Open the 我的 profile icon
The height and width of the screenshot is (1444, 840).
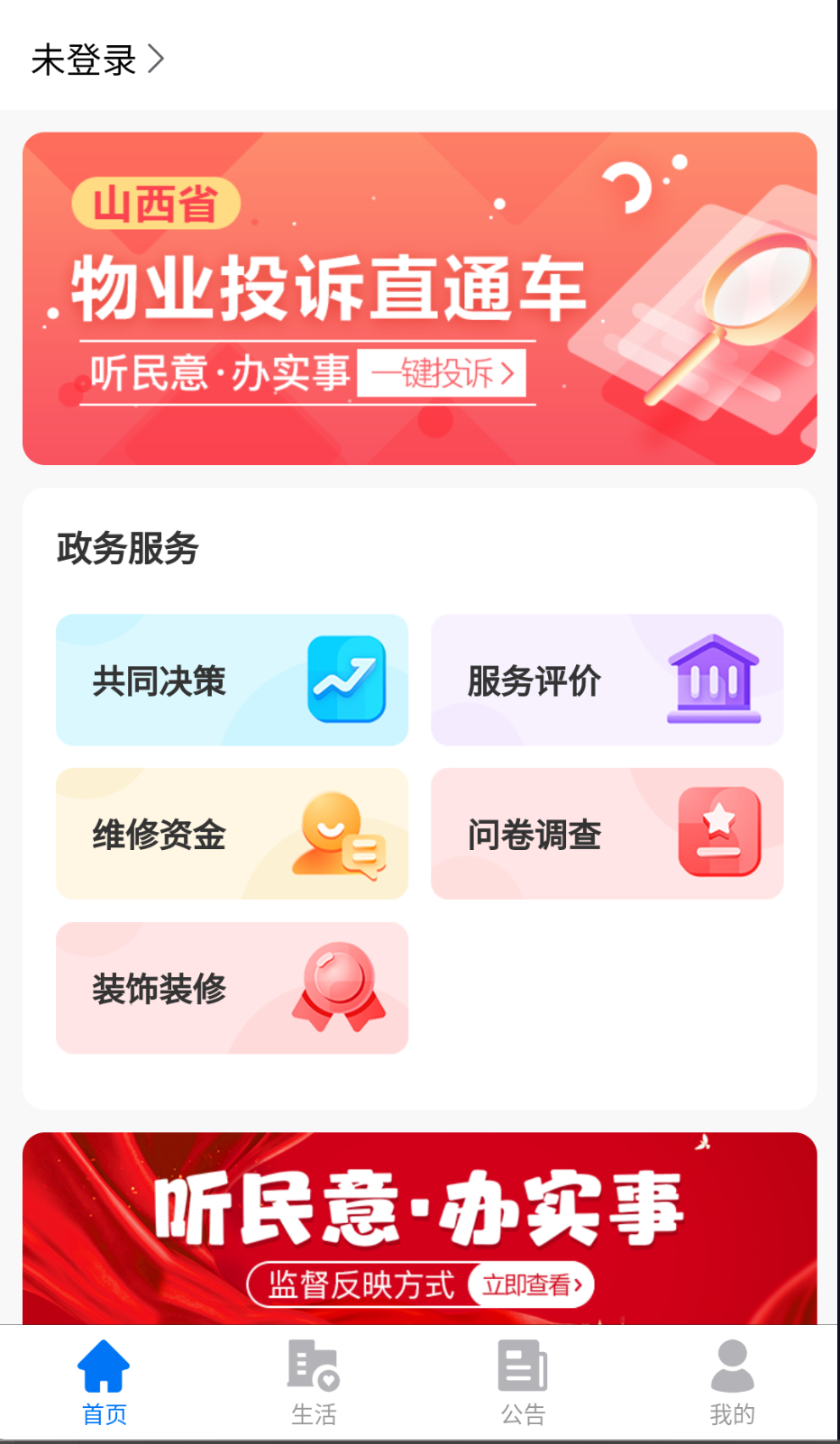(x=733, y=1367)
